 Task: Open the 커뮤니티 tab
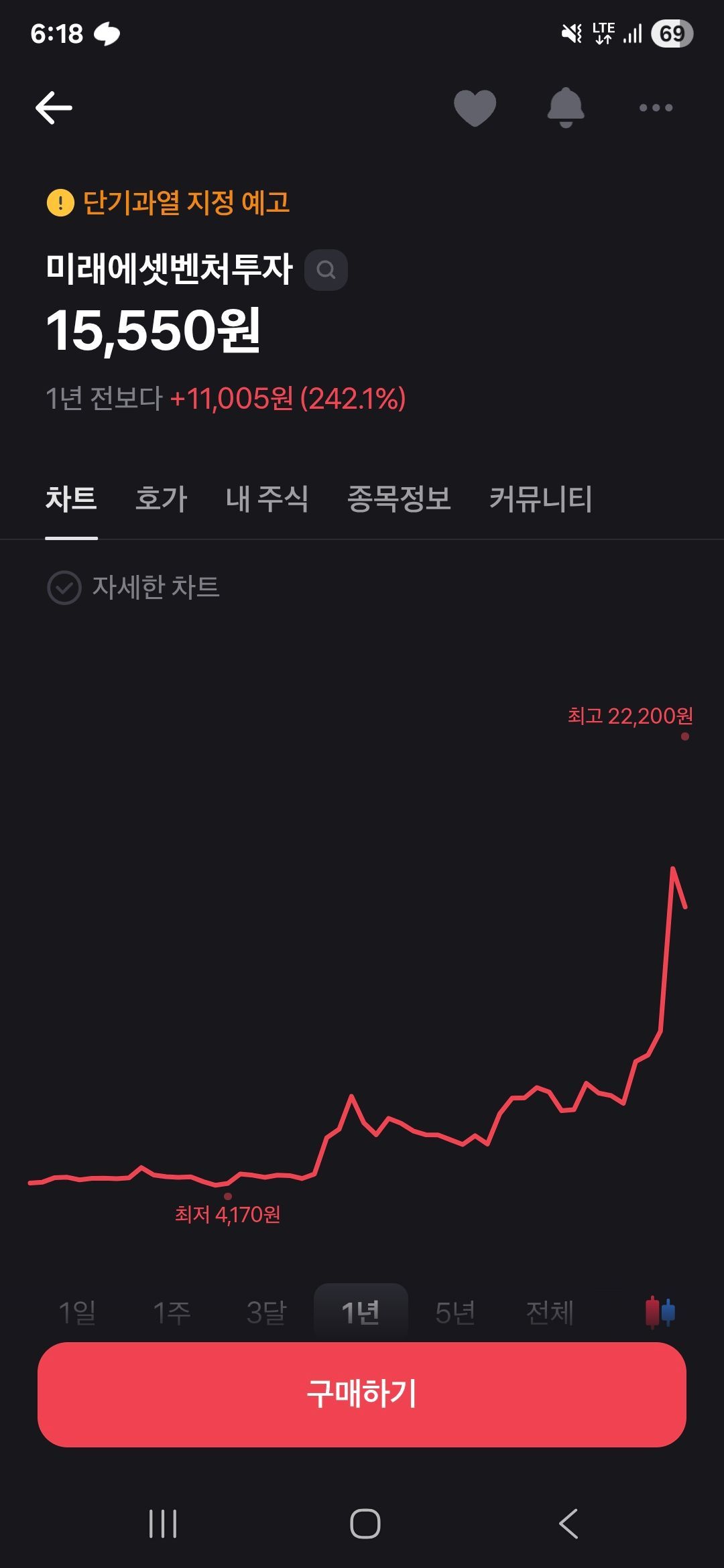tap(540, 499)
